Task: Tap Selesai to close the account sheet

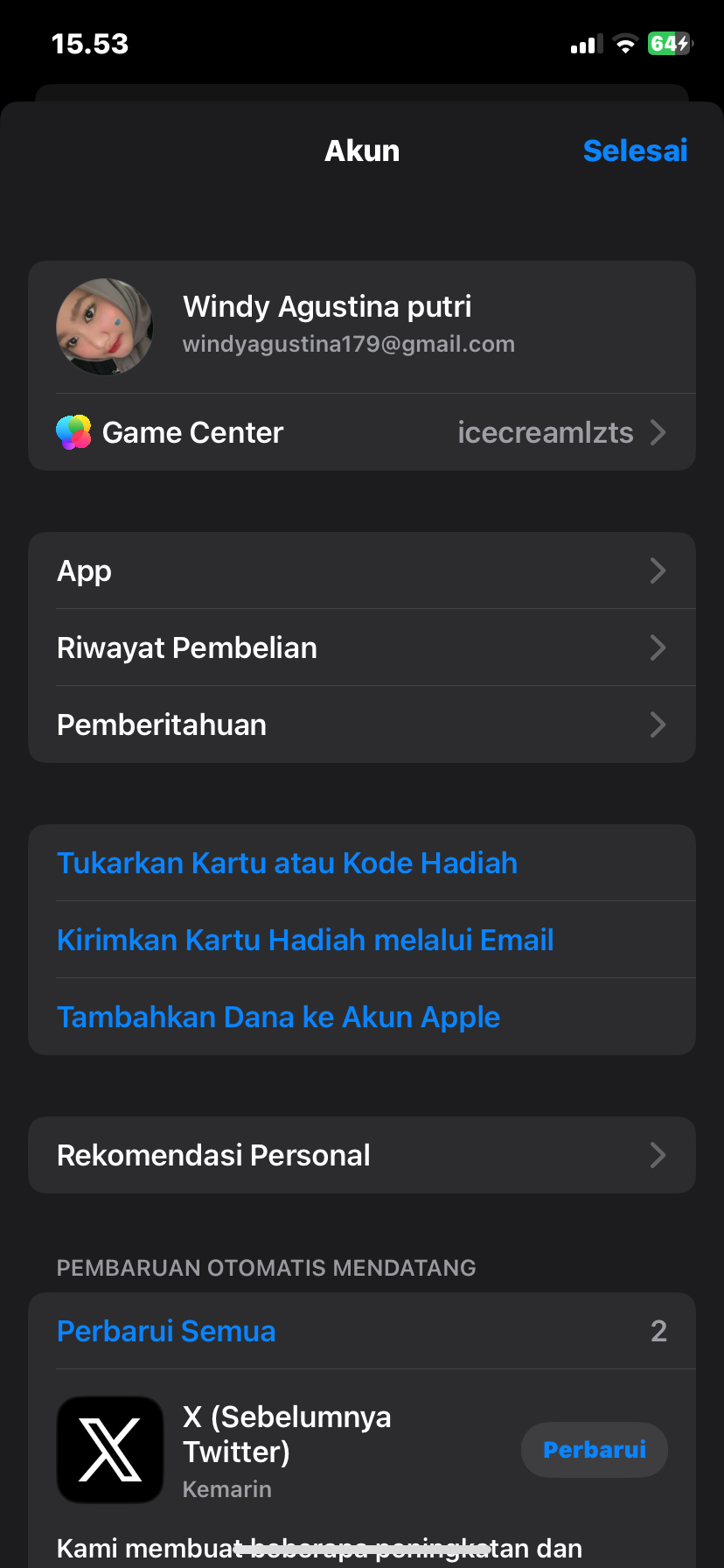Action: pos(635,150)
